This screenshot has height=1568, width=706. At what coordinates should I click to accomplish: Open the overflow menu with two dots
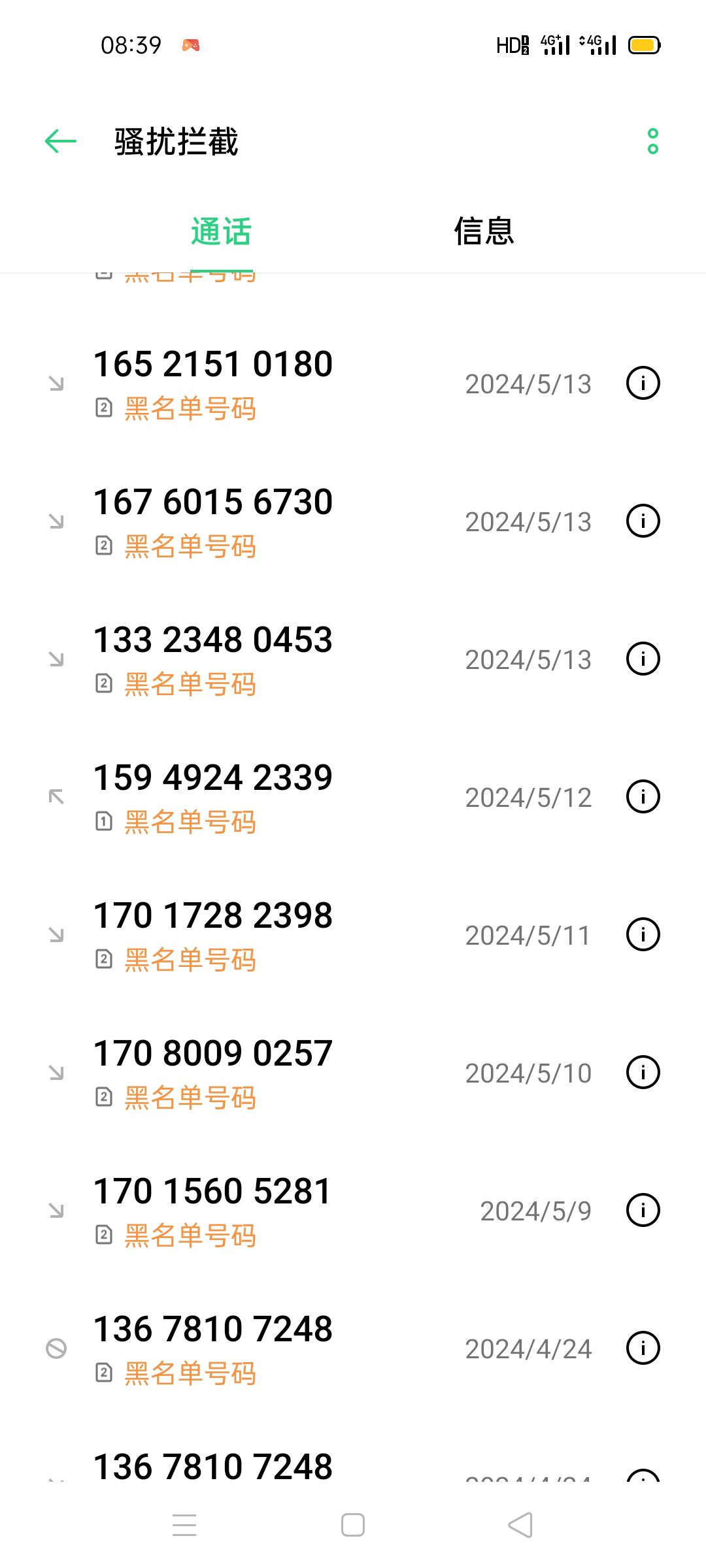pos(652,141)
